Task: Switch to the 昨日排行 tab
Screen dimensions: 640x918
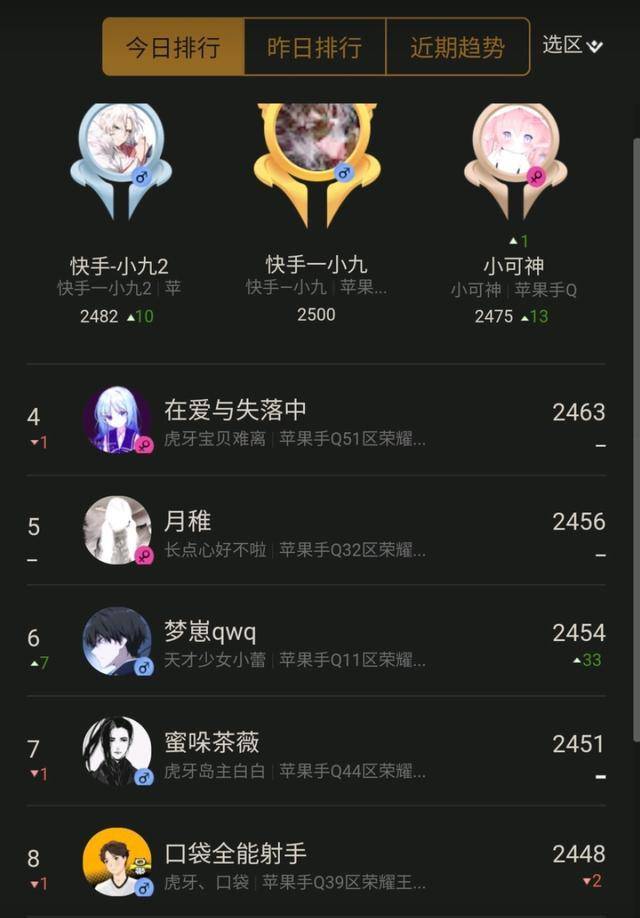Action: pos(314,47)
